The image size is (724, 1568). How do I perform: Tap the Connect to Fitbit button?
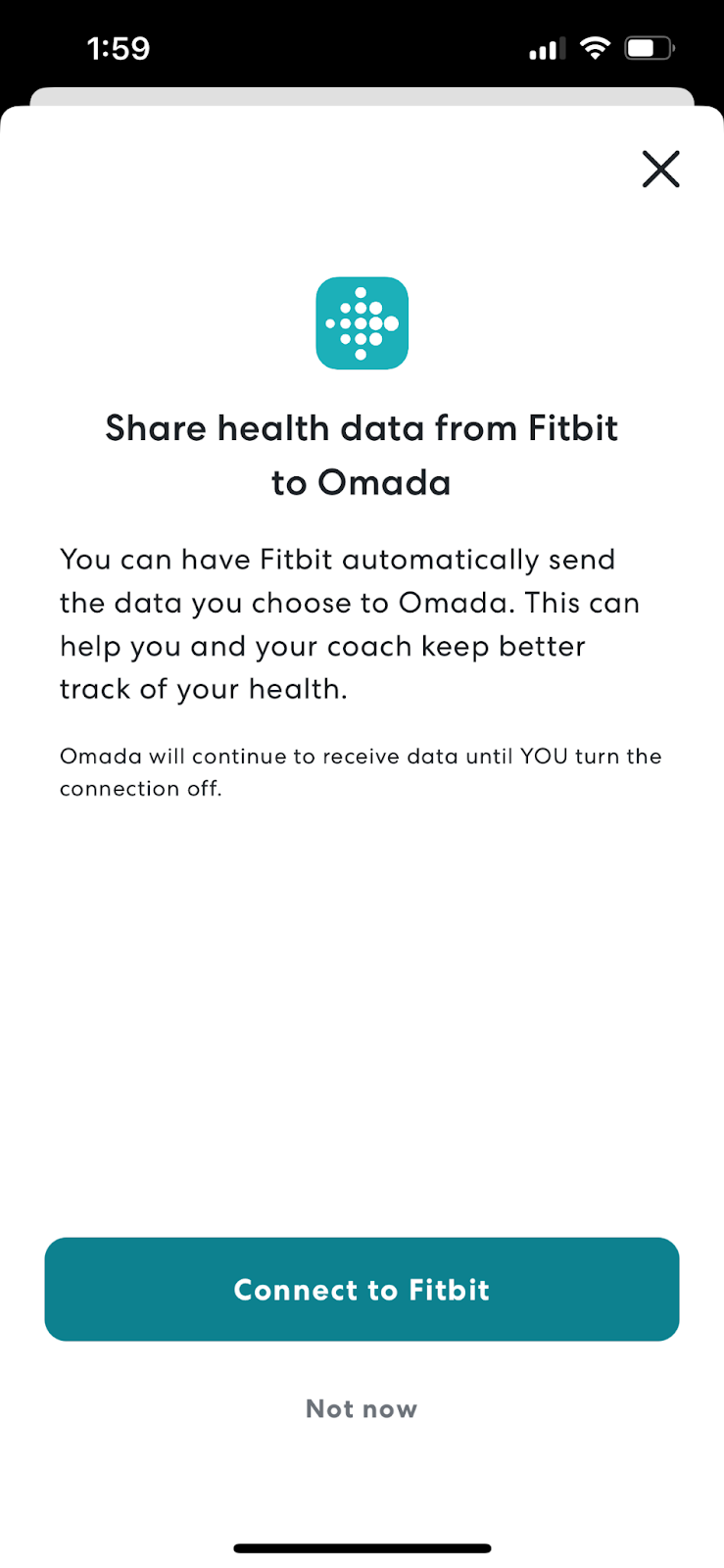(x=362, y=1289)
